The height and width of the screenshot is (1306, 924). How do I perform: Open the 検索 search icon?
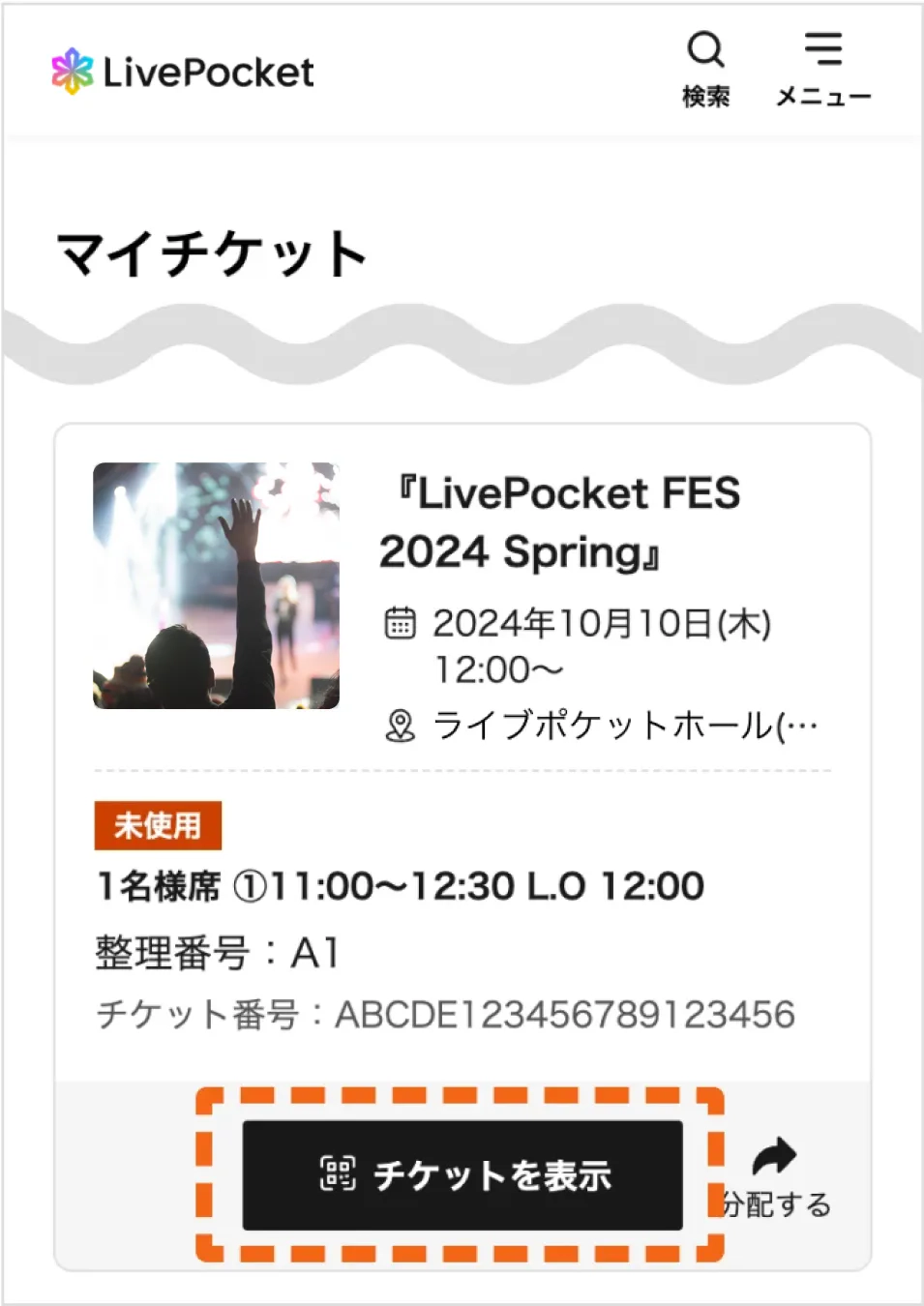tap(705, 68)
